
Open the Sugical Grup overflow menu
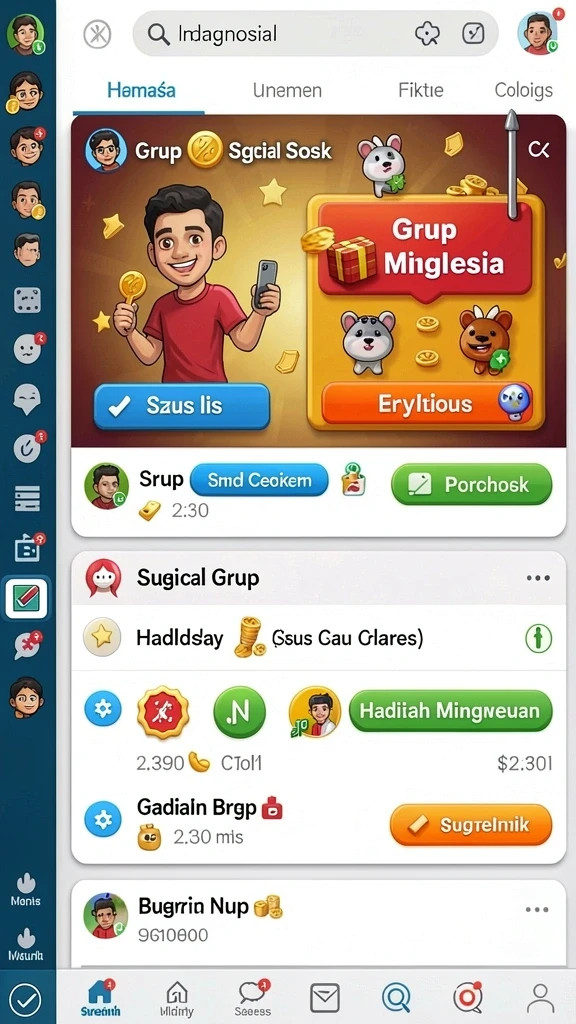[x=537, y=578]
